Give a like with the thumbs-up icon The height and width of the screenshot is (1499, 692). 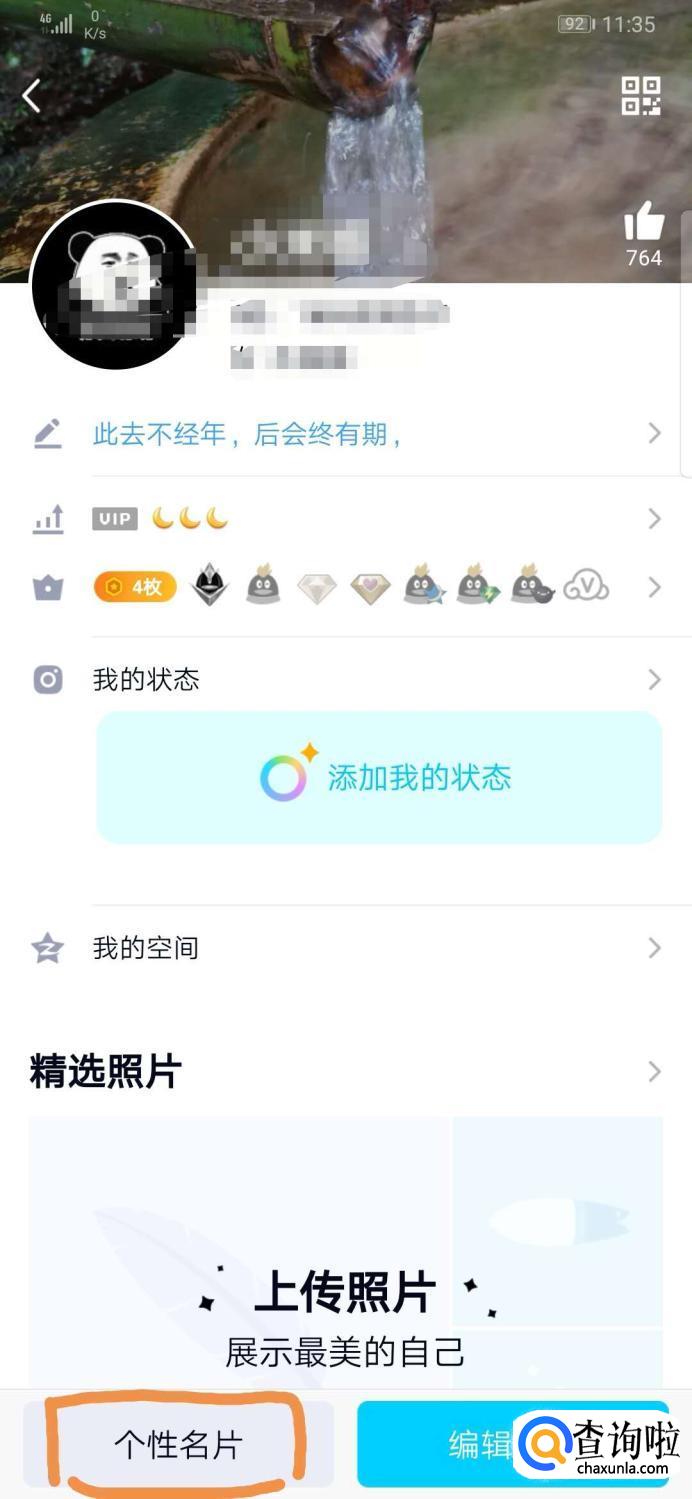point(644,222)
